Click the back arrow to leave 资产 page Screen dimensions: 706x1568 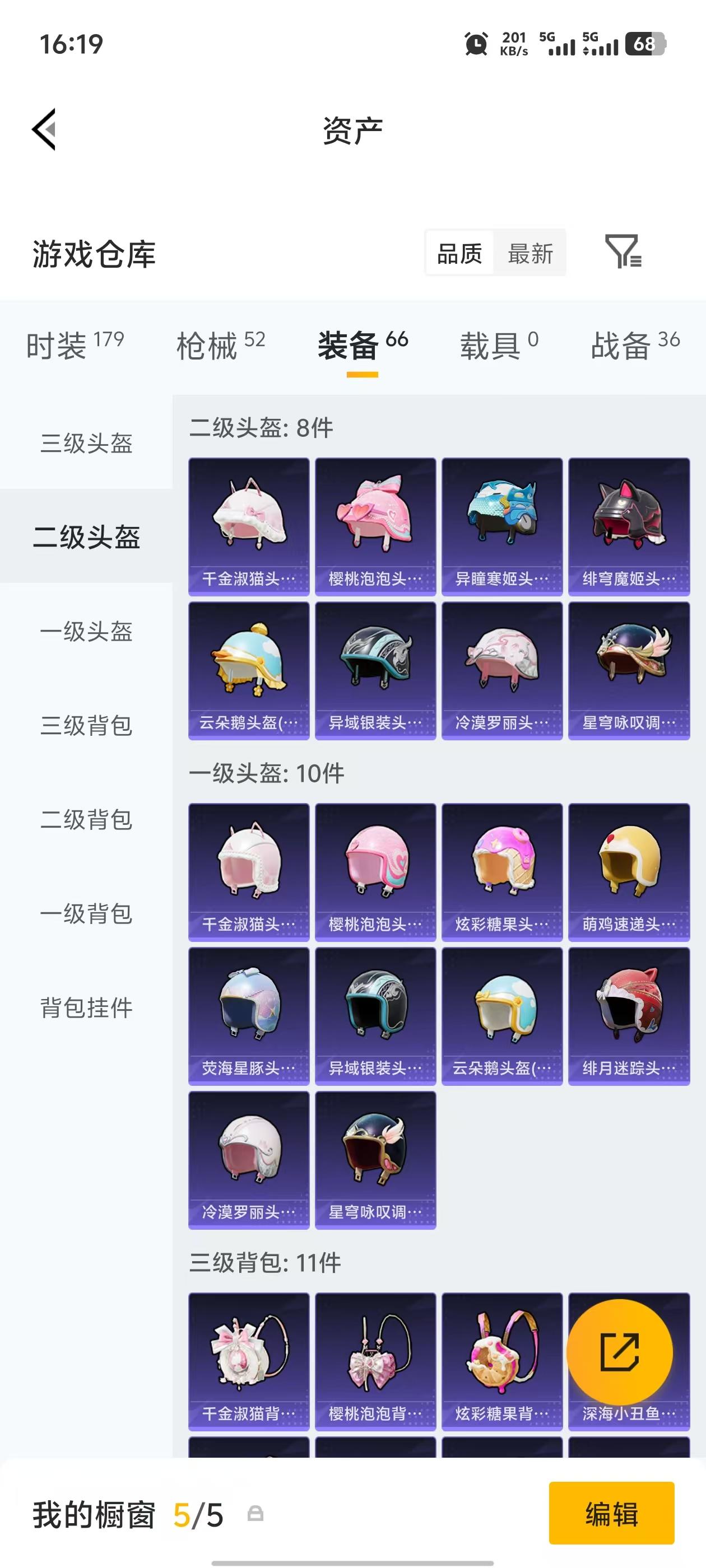click(44, 130)
